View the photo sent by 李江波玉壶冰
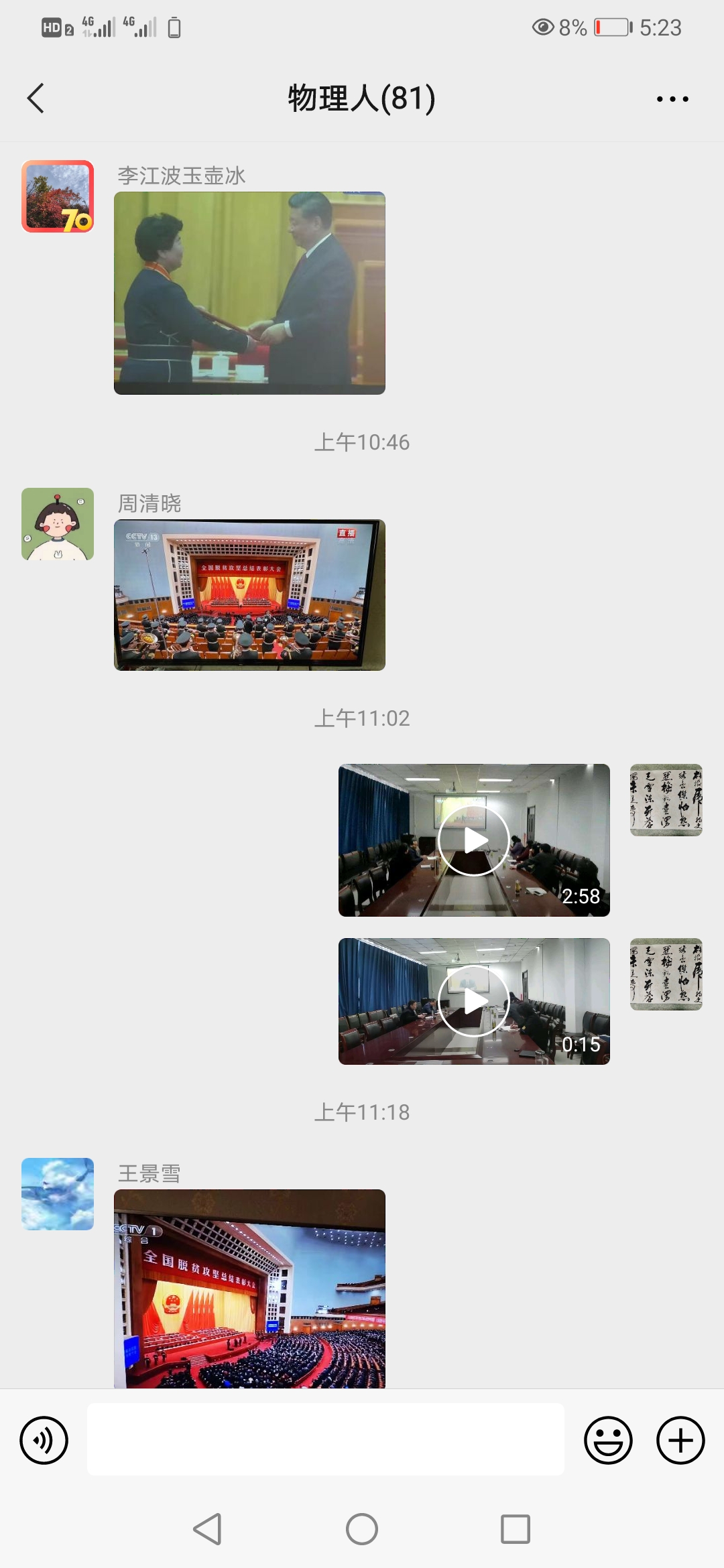Image resolution: width=724 pixels, height=1568 pixels. coord(249,293)
